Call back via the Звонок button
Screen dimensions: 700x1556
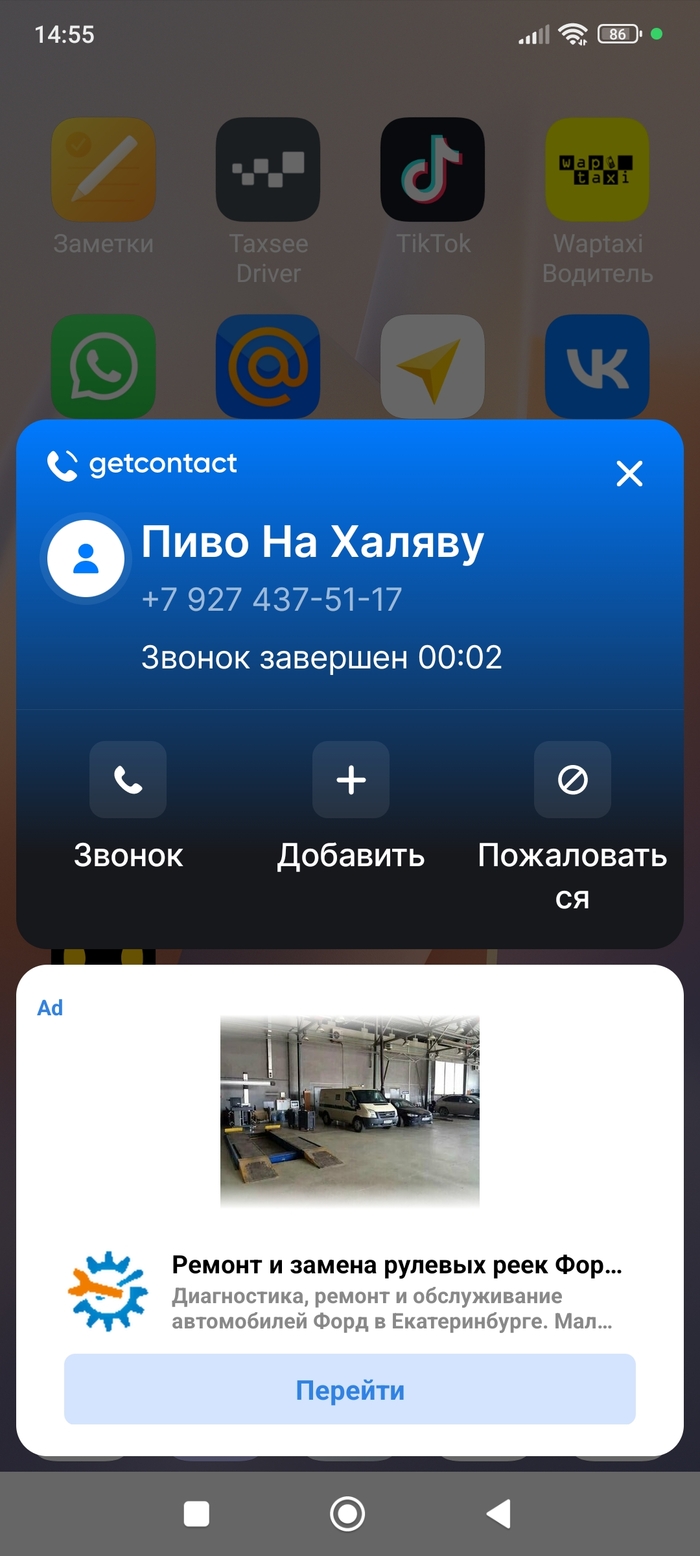pyautogui.click(x=128, y=780)
